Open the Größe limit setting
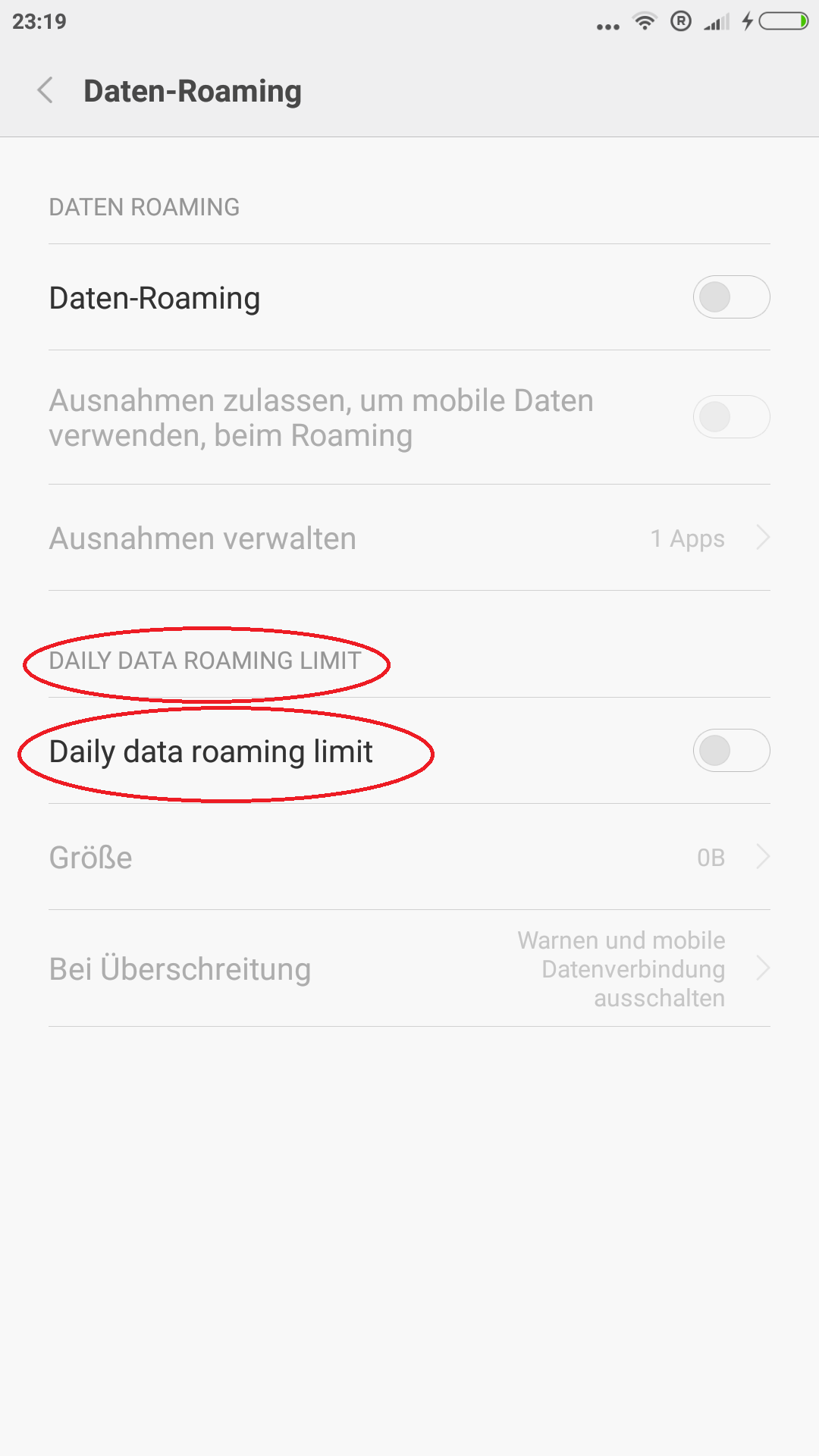The width and height of the screenshot is (819, 1456). click(x=409, y=857)
